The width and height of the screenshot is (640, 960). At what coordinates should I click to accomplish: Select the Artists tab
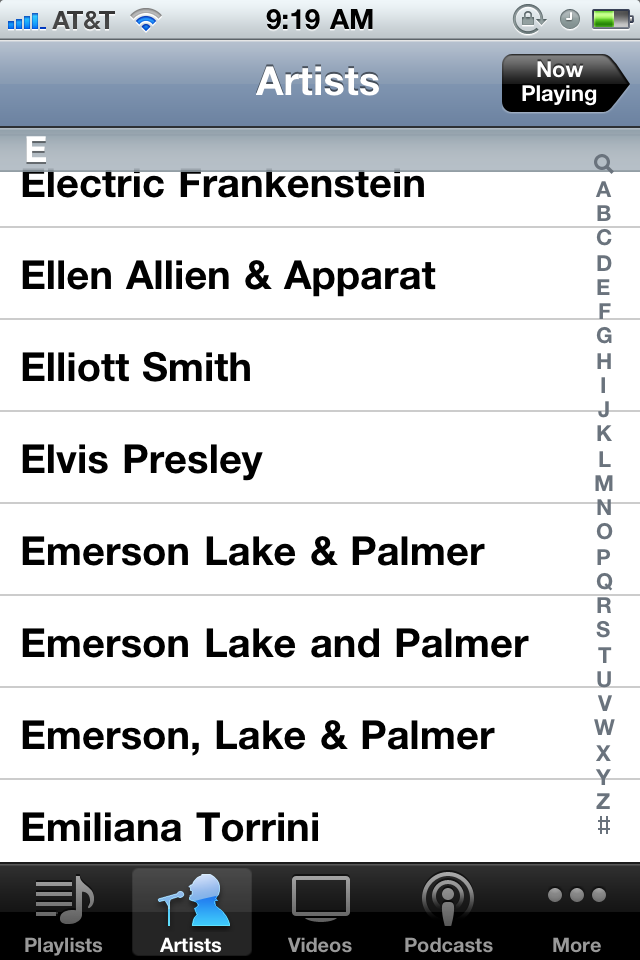coord(191,913)
